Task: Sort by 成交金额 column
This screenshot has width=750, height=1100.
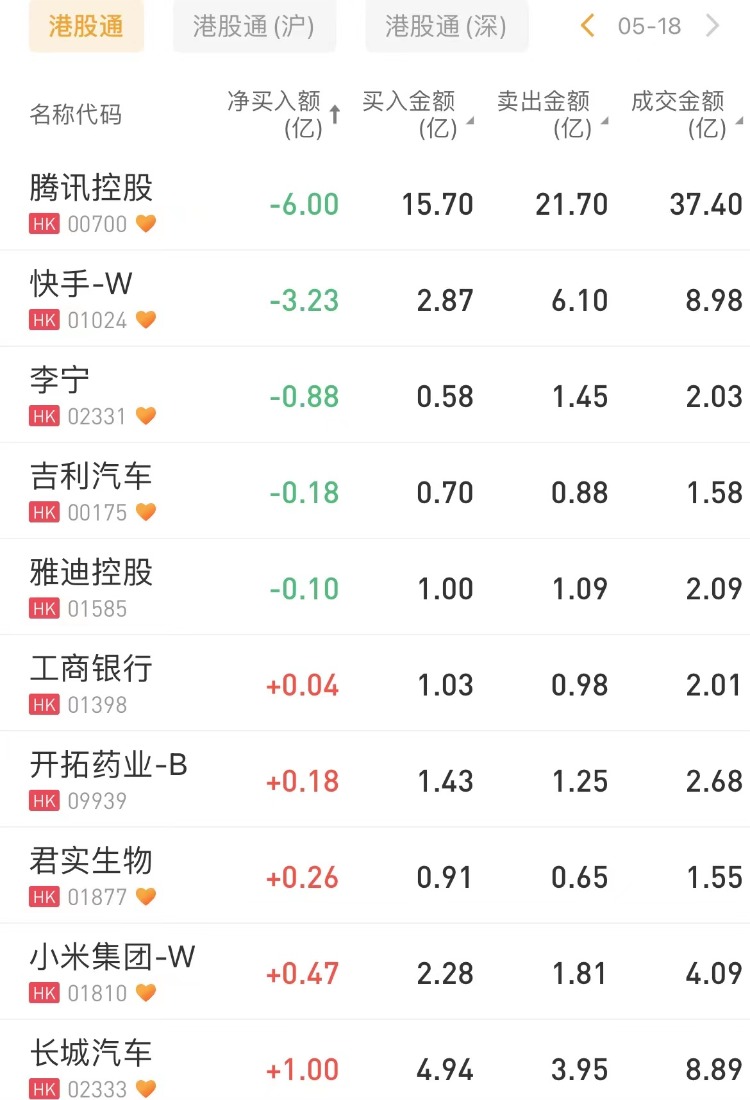Action: tap(684, 114)
